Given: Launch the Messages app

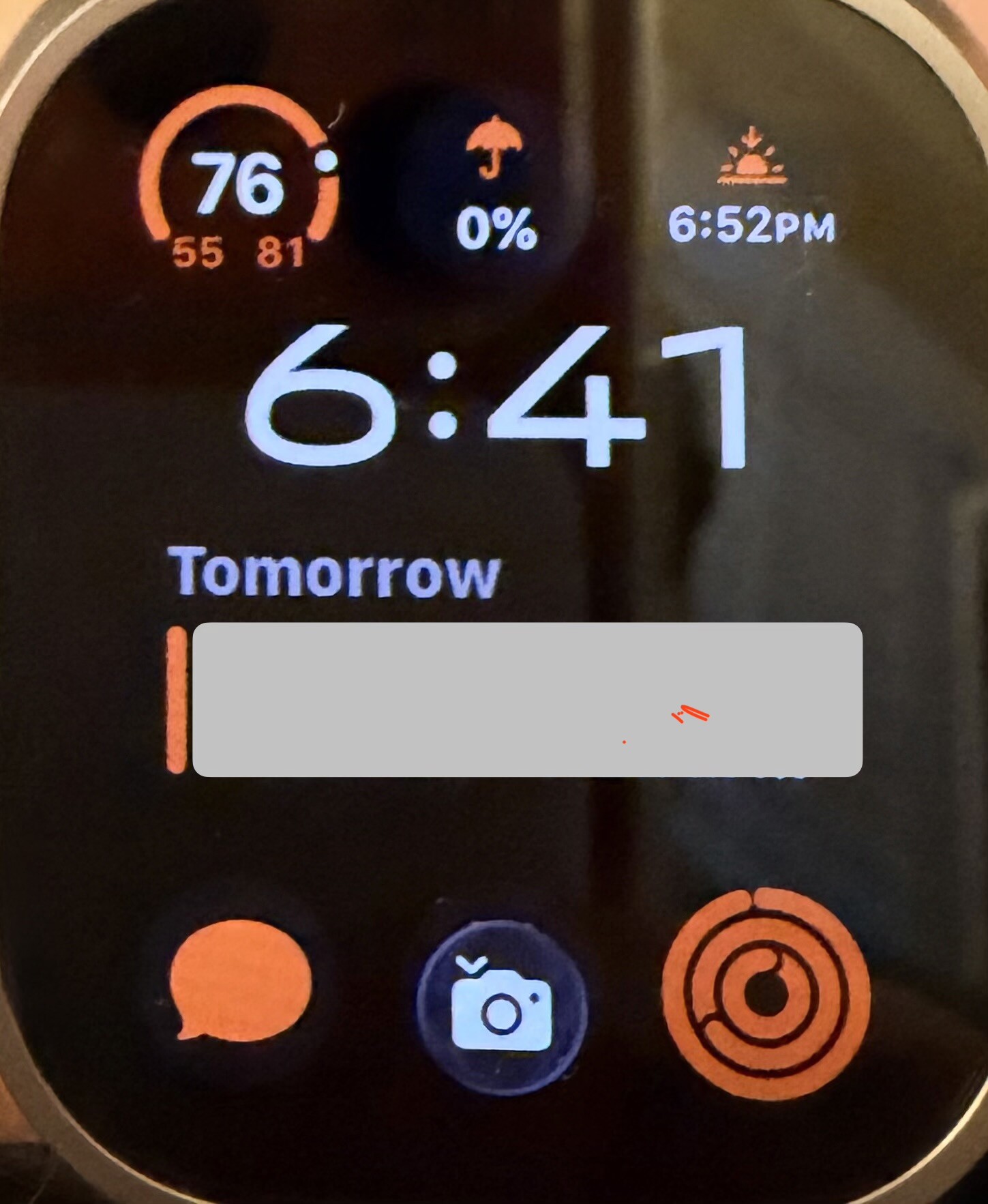Looking at the screenshot, I should (241, 978).
